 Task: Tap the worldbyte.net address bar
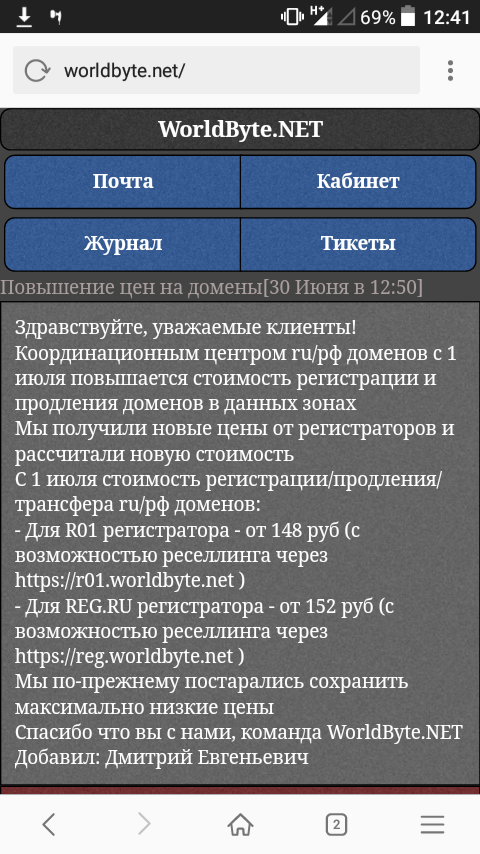pyautogui.click(x=216, y=70)
